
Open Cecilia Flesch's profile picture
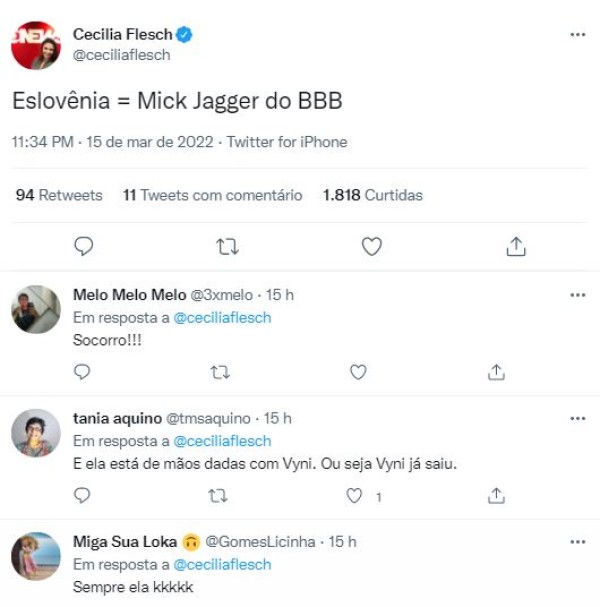36,45
